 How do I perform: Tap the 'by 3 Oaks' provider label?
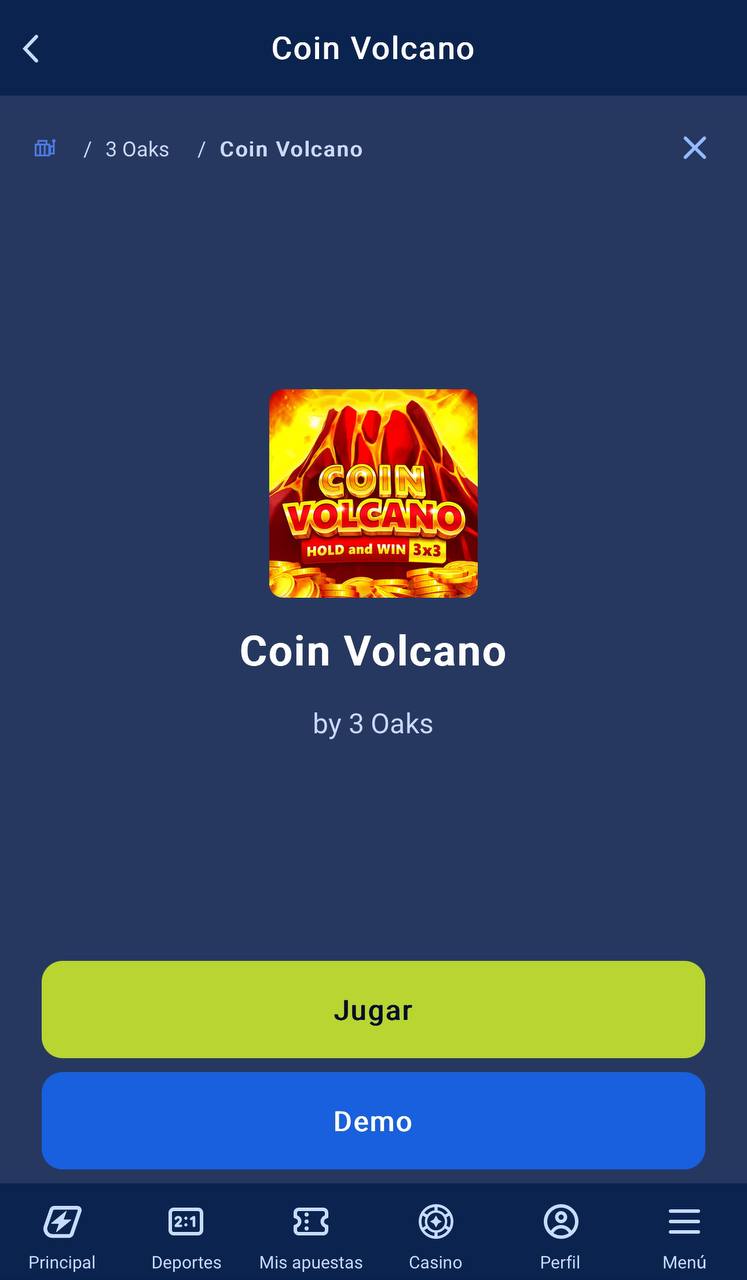pos(373,723)
